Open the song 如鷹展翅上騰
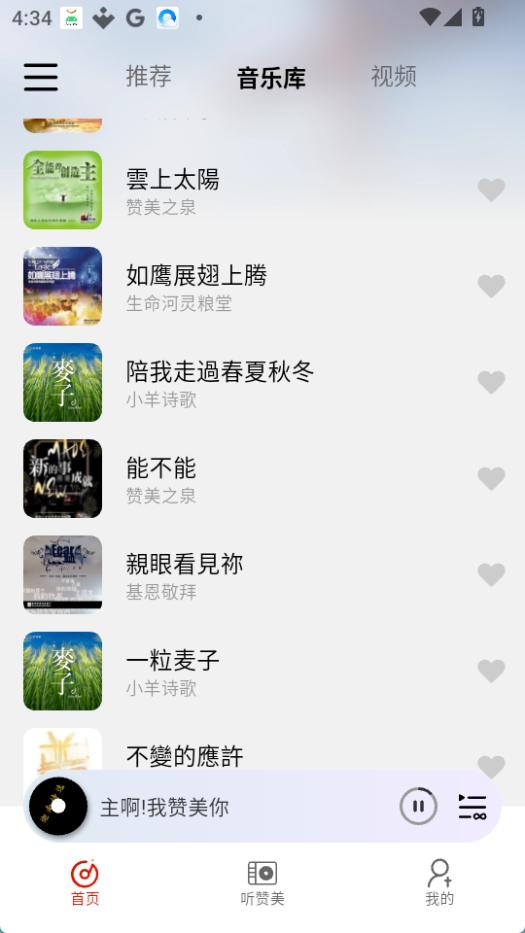The height and width of the screenshot is (933, 525). click(262, 286)
